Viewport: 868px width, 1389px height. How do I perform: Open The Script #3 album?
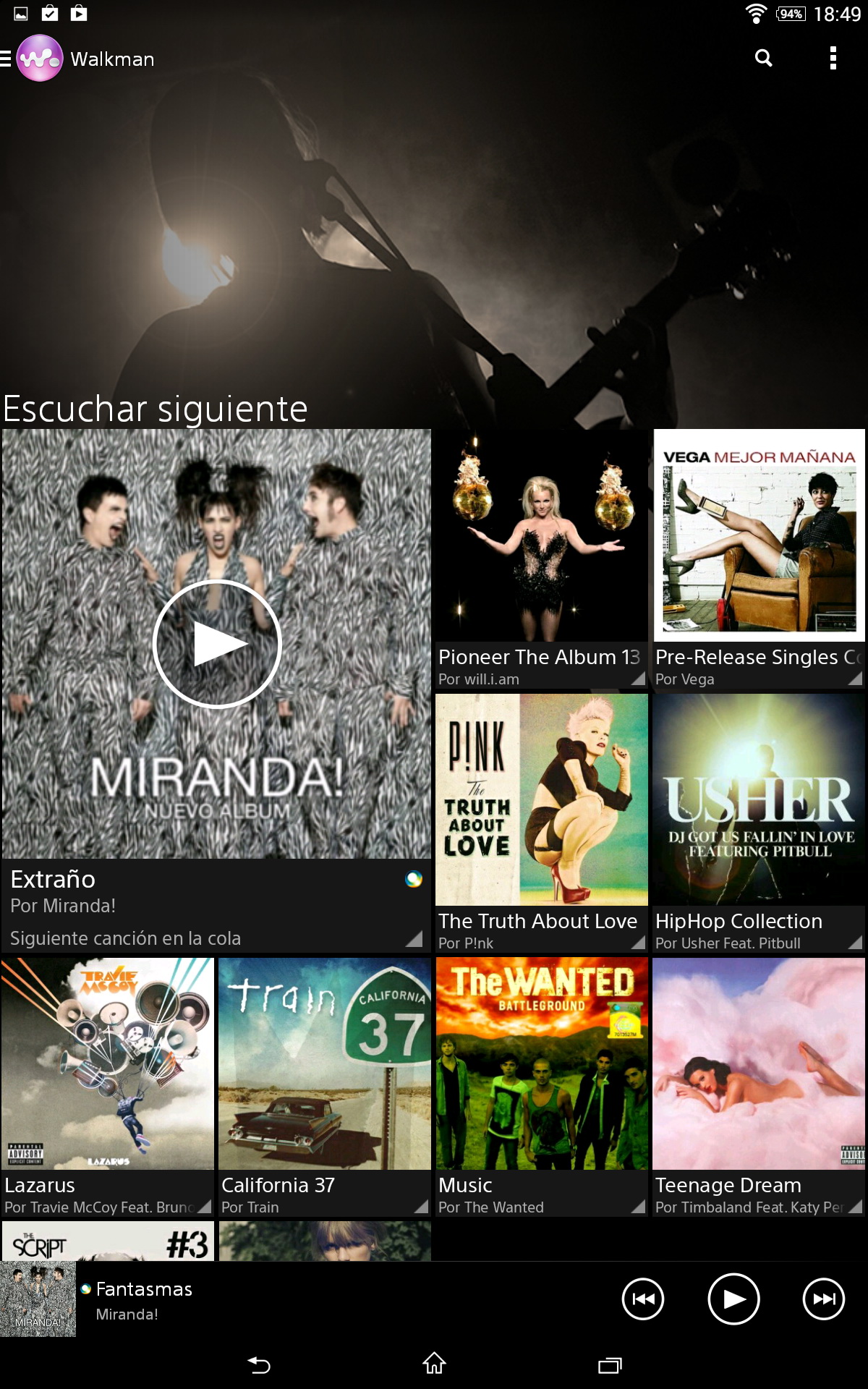[x=108, y=1241]
